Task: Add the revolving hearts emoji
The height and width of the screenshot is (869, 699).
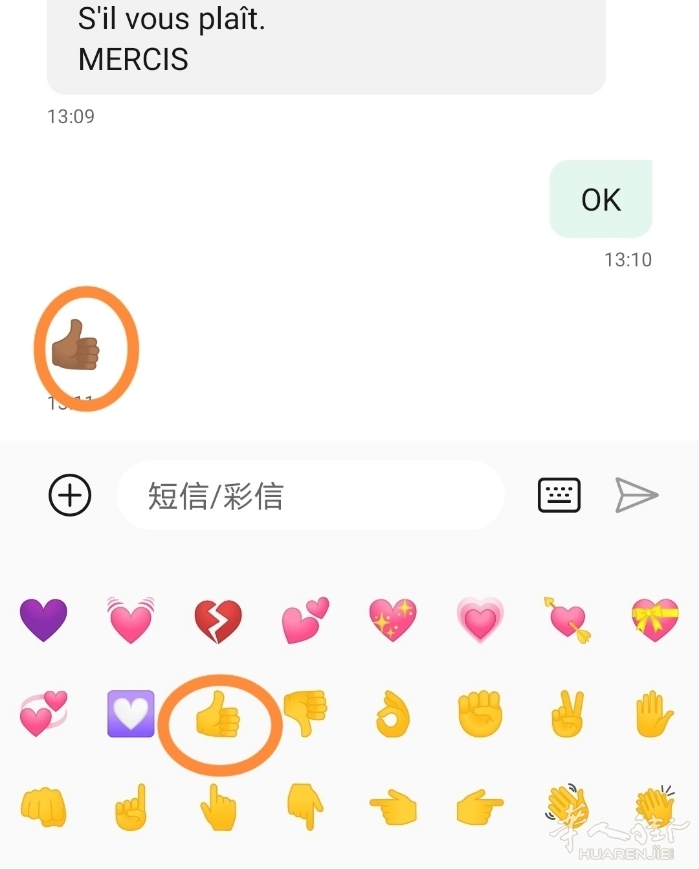Action: 43,714
